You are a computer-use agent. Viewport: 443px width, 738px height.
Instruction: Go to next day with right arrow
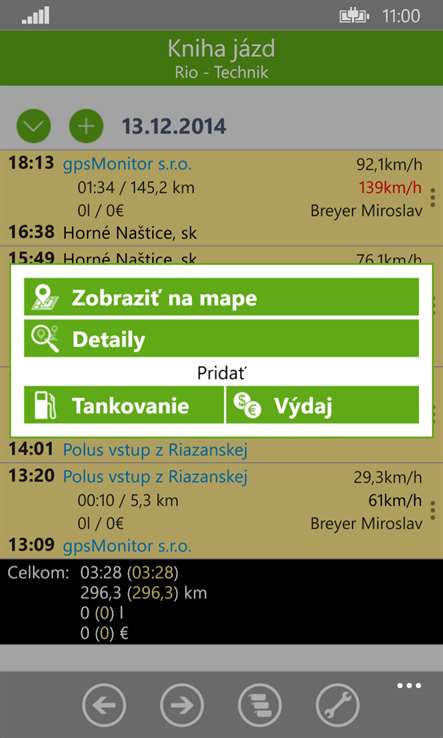click(182, 705)
